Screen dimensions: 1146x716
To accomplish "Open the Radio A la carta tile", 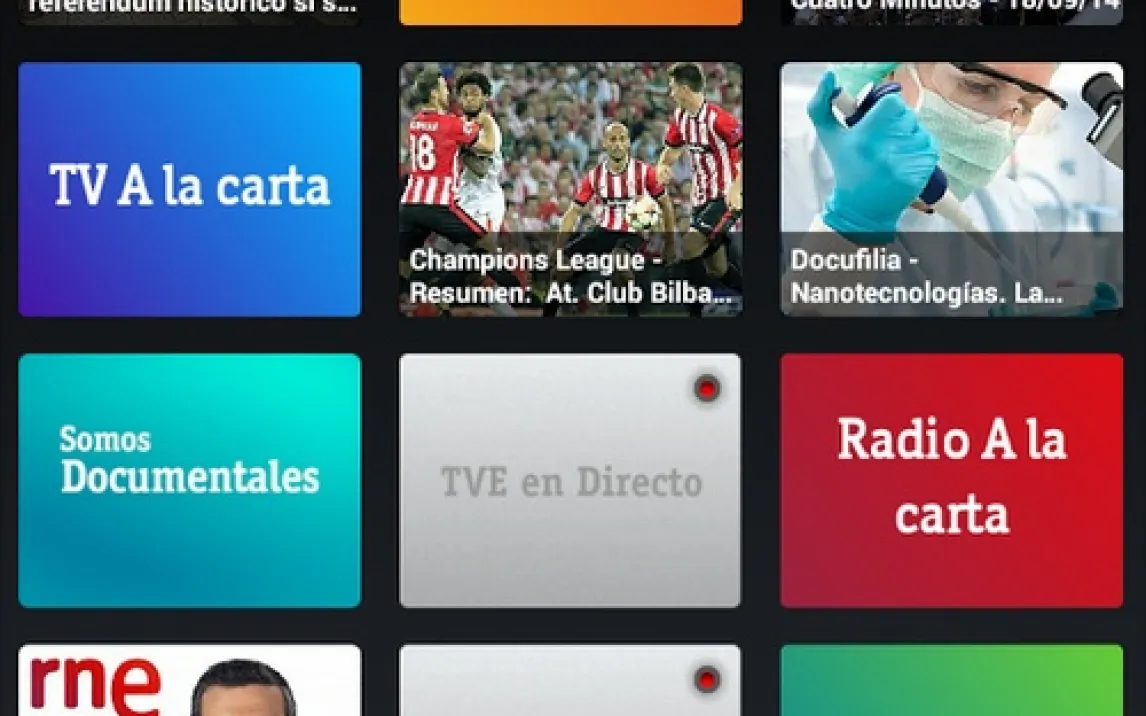I will tap(951, 480).
